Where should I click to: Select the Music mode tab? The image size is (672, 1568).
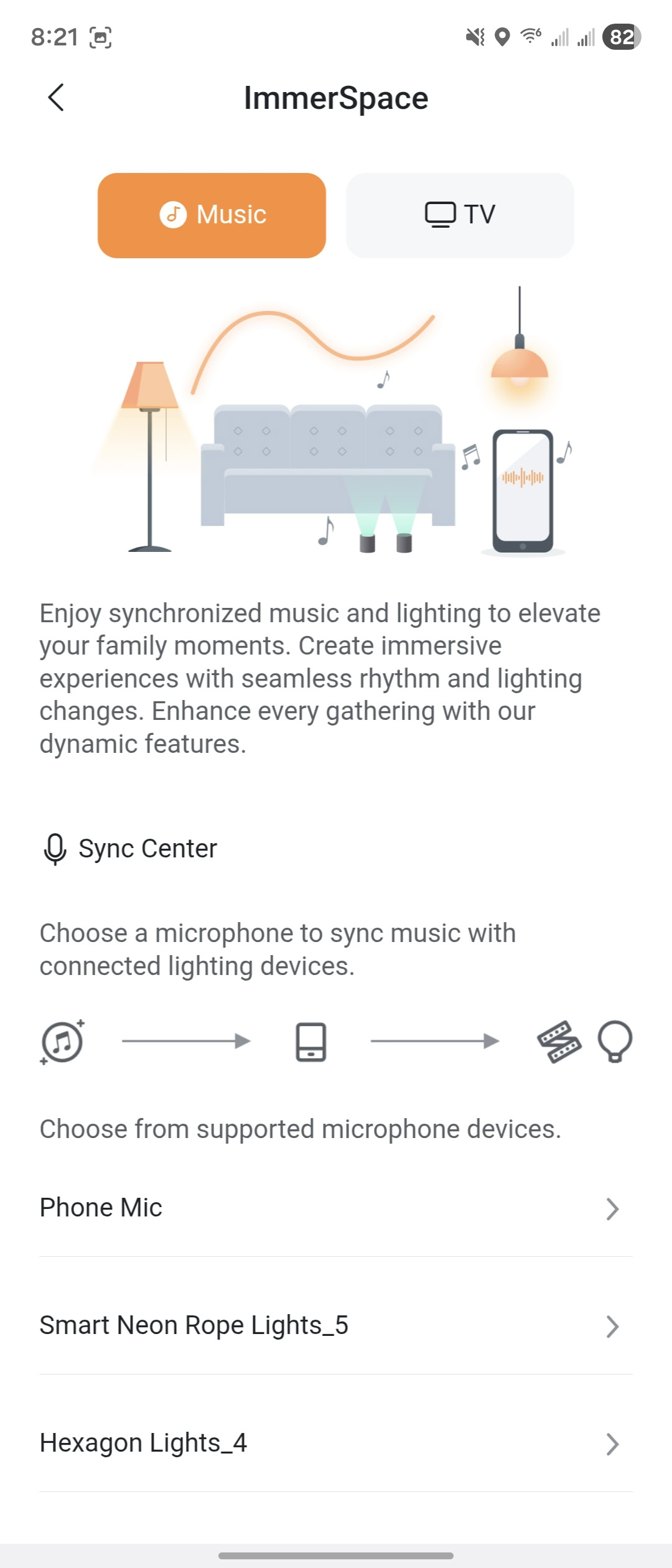pos(212,215)
